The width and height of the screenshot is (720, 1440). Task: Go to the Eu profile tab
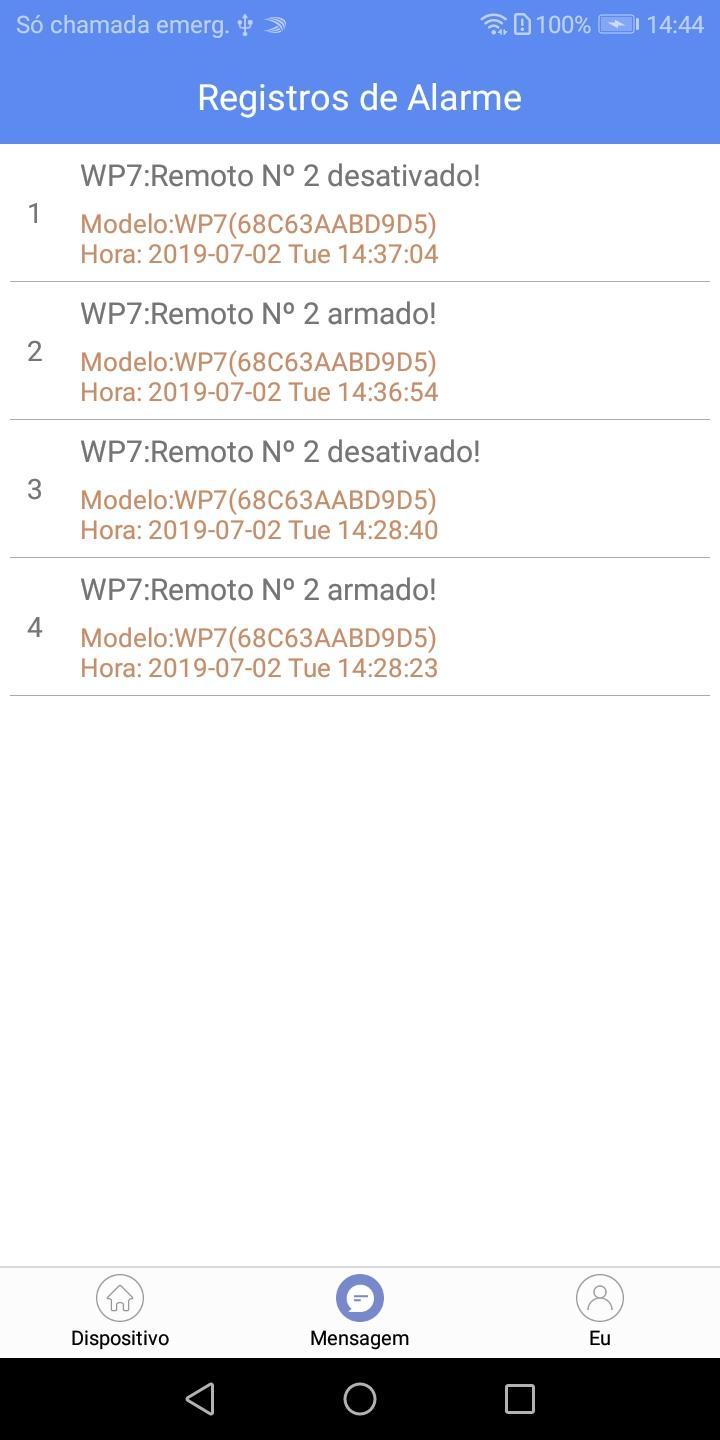[x=599, y=1312]
